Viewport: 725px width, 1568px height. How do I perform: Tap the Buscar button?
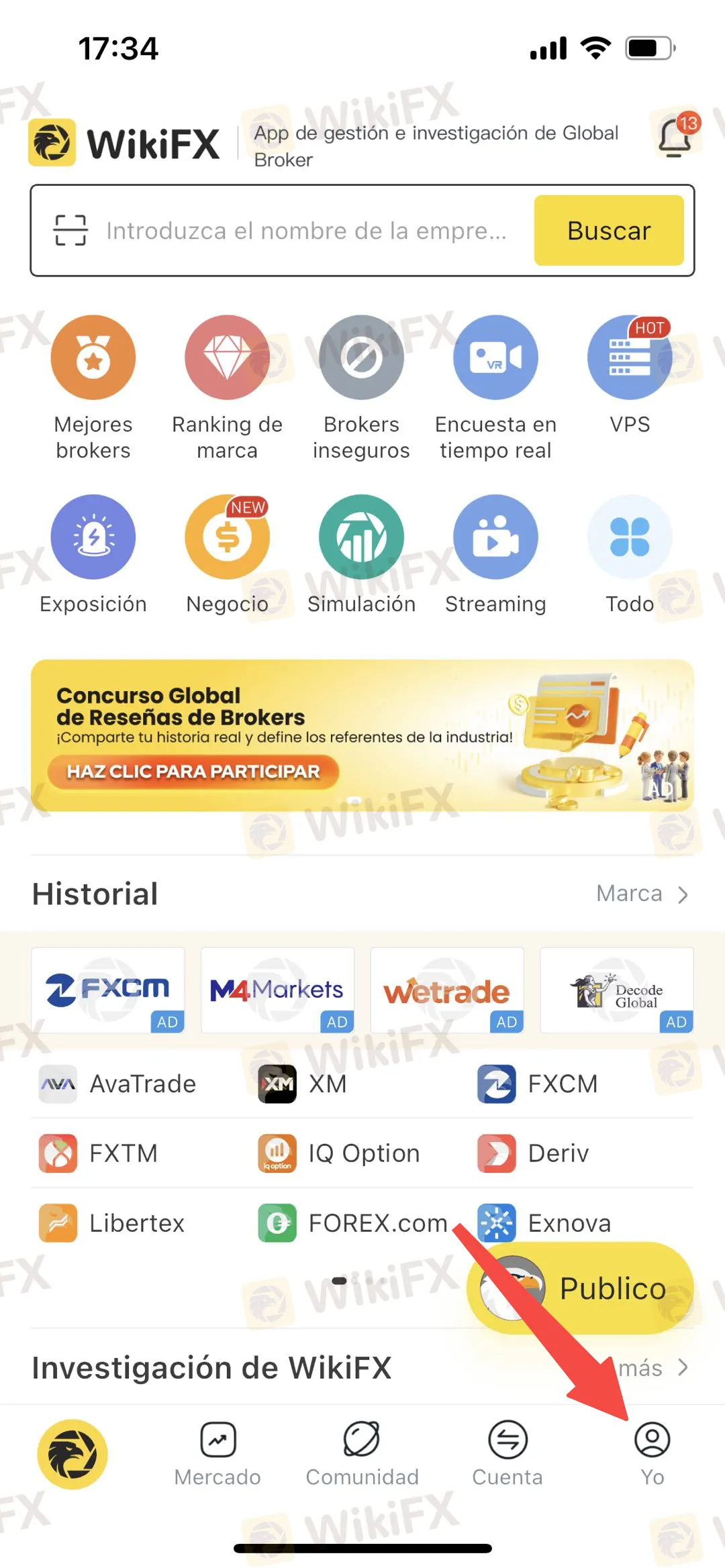click(x=608, y=230)
